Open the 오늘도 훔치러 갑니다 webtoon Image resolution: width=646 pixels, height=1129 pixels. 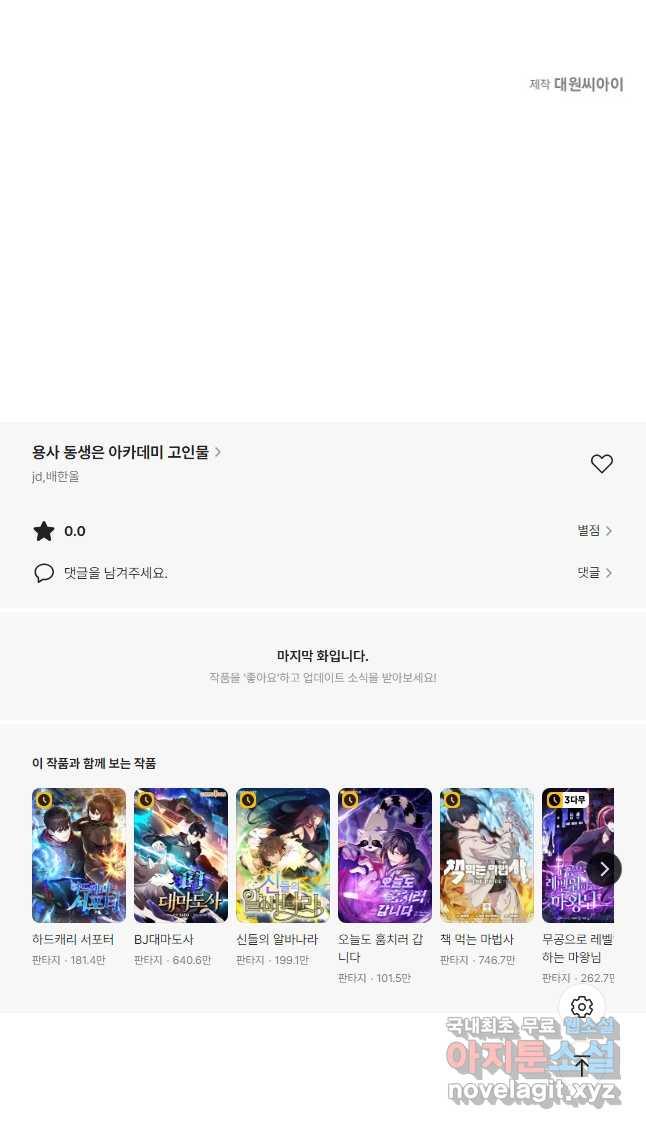click(x=385, y=856)
